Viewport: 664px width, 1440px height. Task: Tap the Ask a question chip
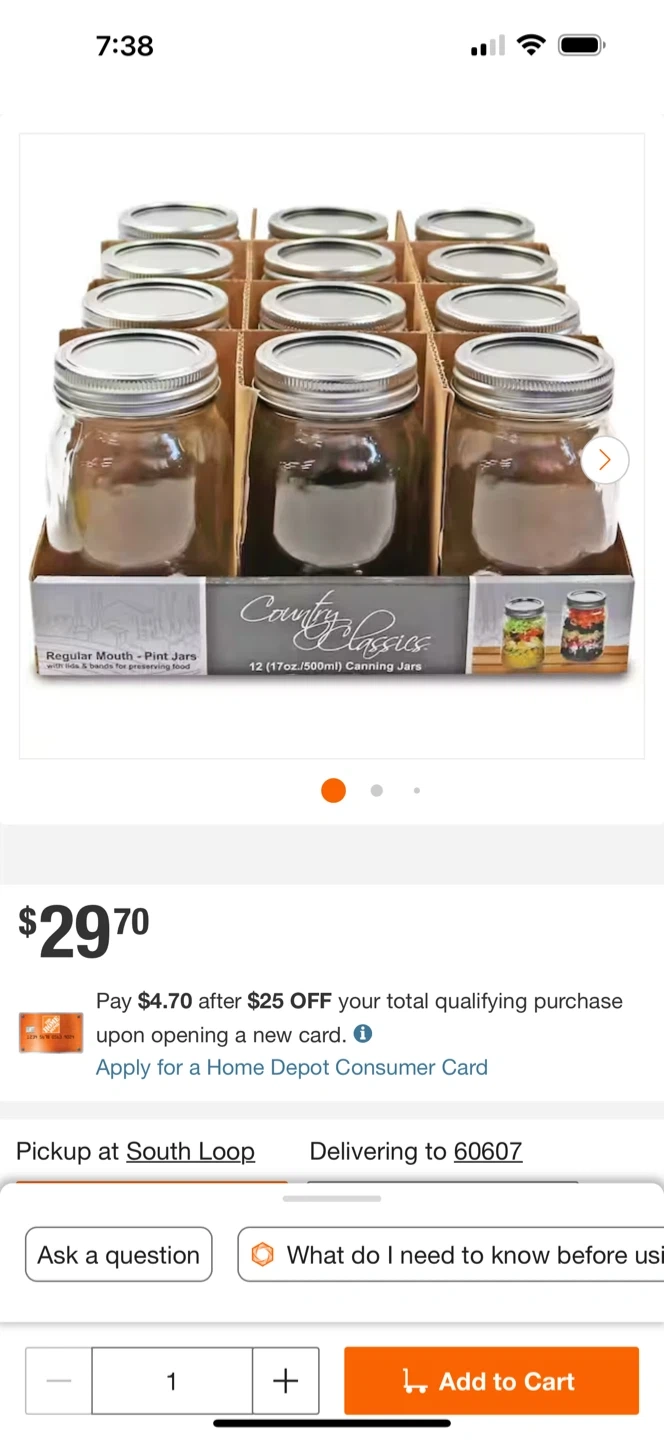coord(118,1254)
